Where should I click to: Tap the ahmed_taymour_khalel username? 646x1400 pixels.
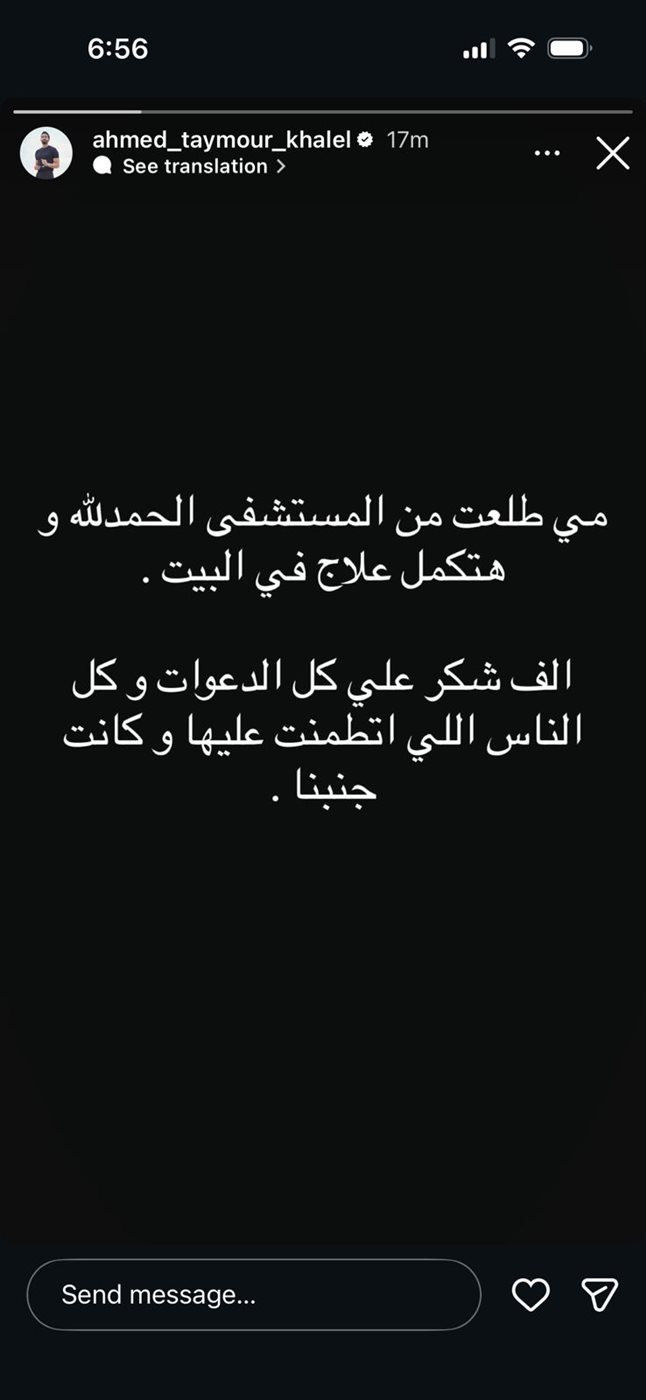(221, 140)
